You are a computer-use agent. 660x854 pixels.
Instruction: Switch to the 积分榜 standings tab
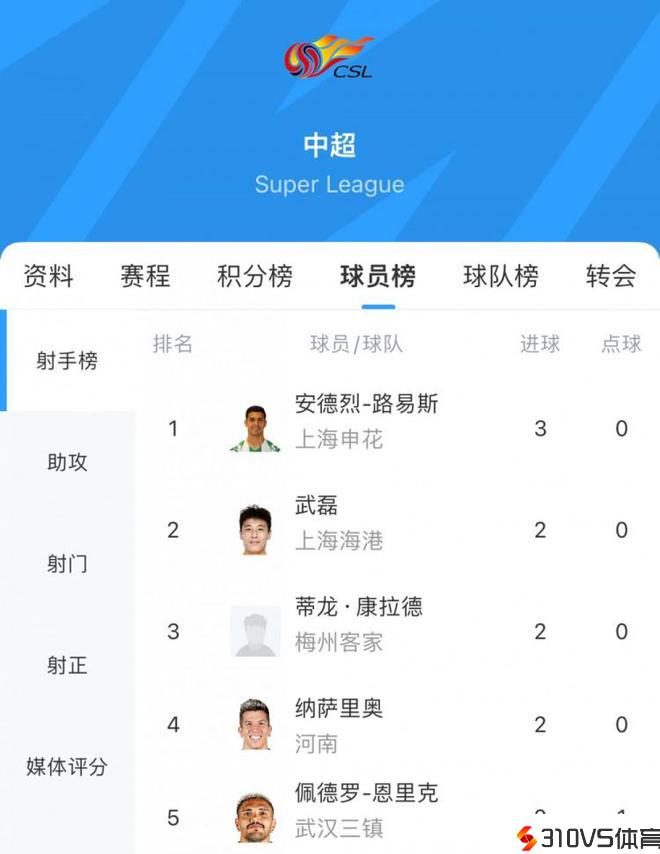point(255,276)
